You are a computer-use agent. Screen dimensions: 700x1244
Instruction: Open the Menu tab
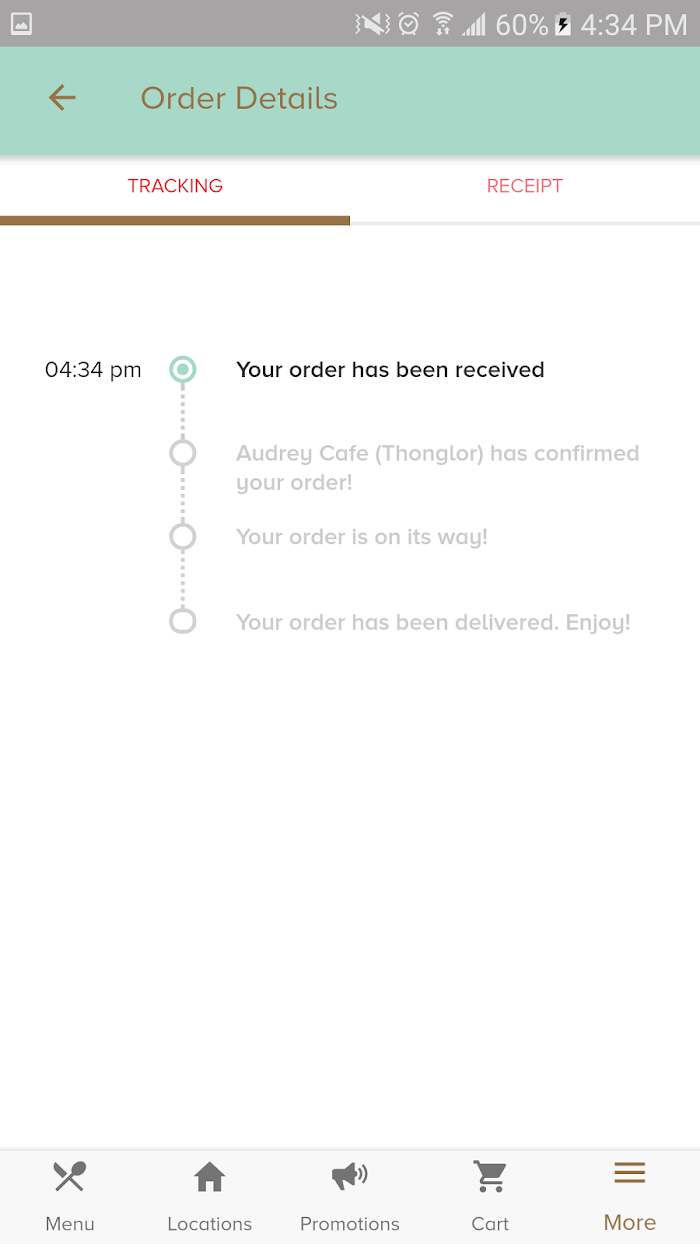pos(70,1196)
